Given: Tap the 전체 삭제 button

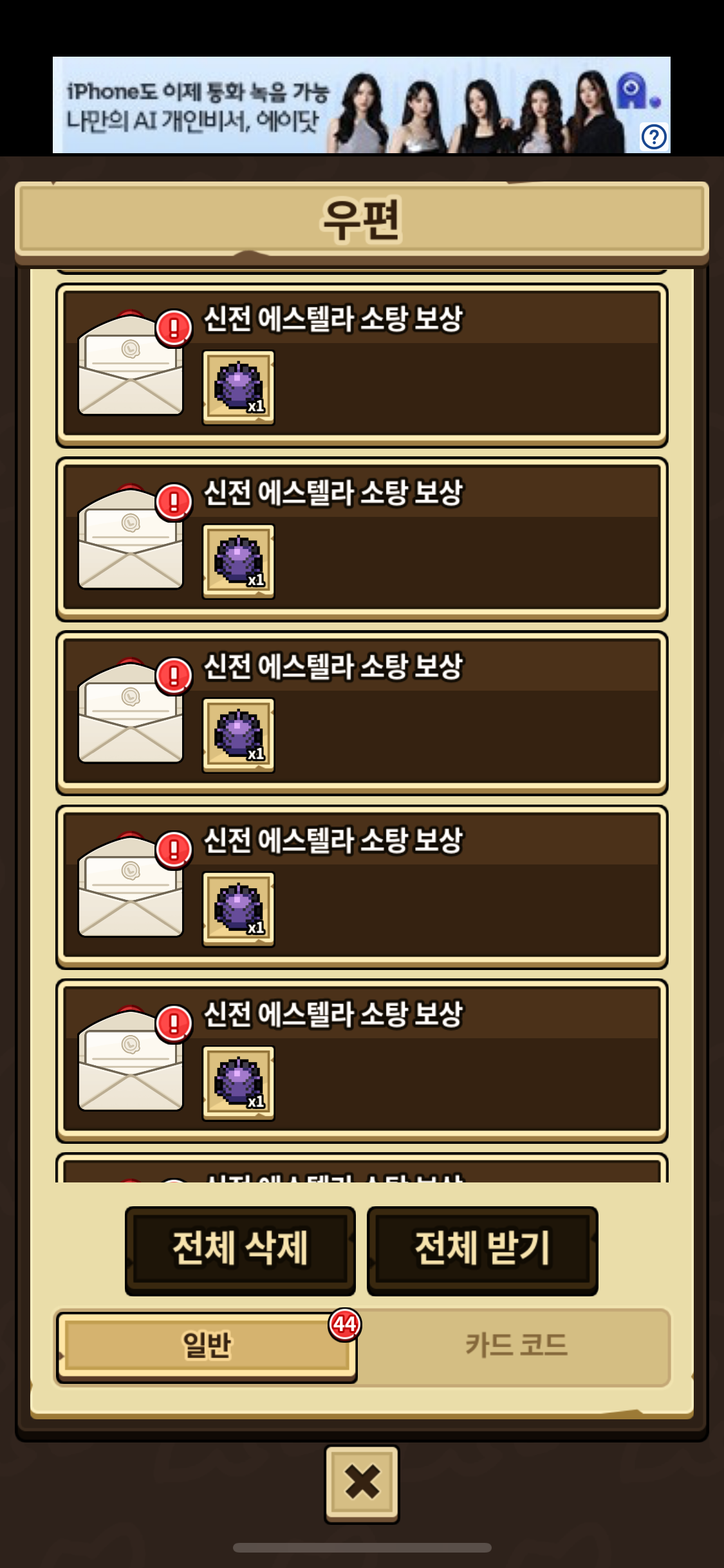Looking at the screenshot, I should (x=240, y=1249).
